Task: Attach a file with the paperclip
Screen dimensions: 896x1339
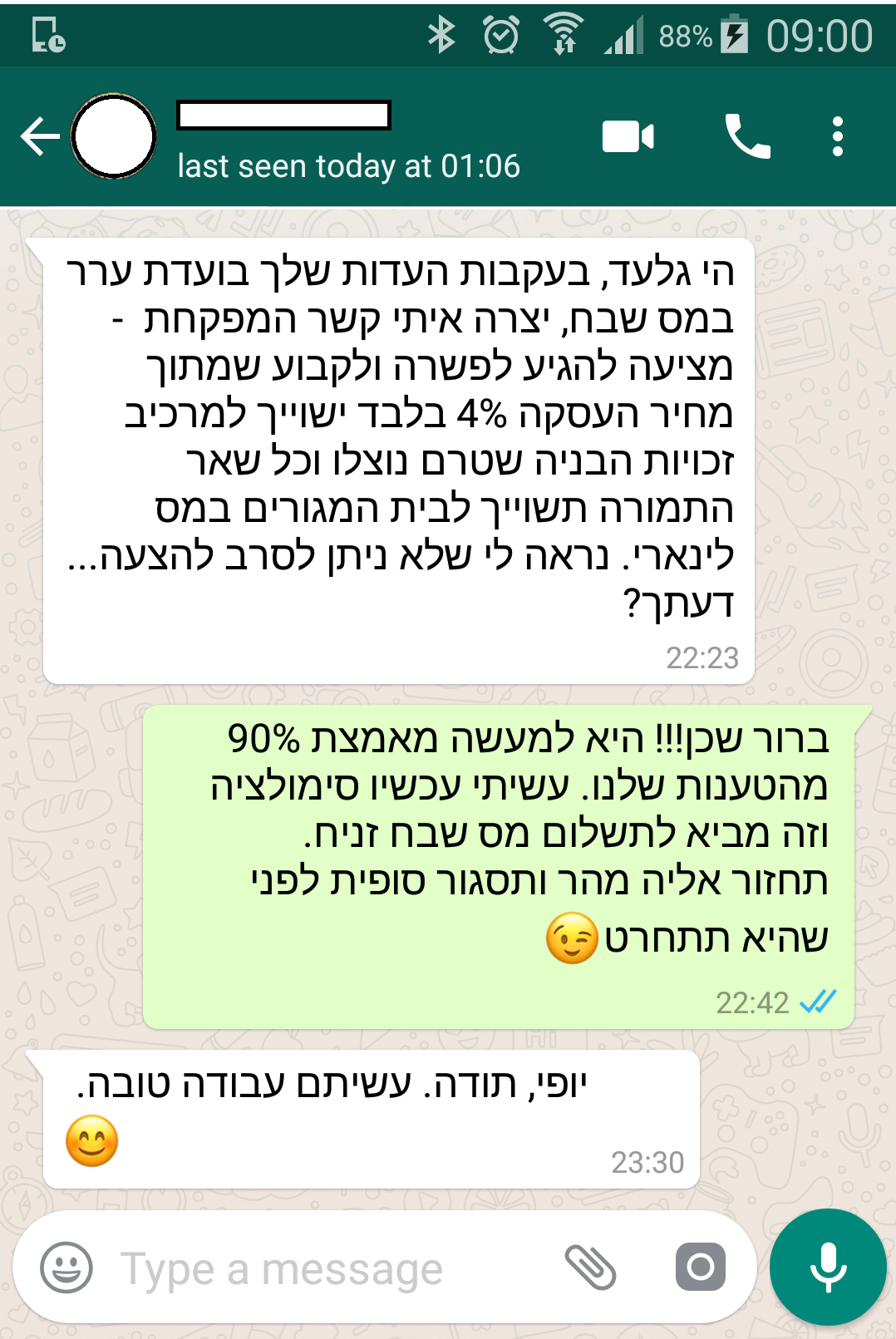Action: click(x=590, y=1268)
